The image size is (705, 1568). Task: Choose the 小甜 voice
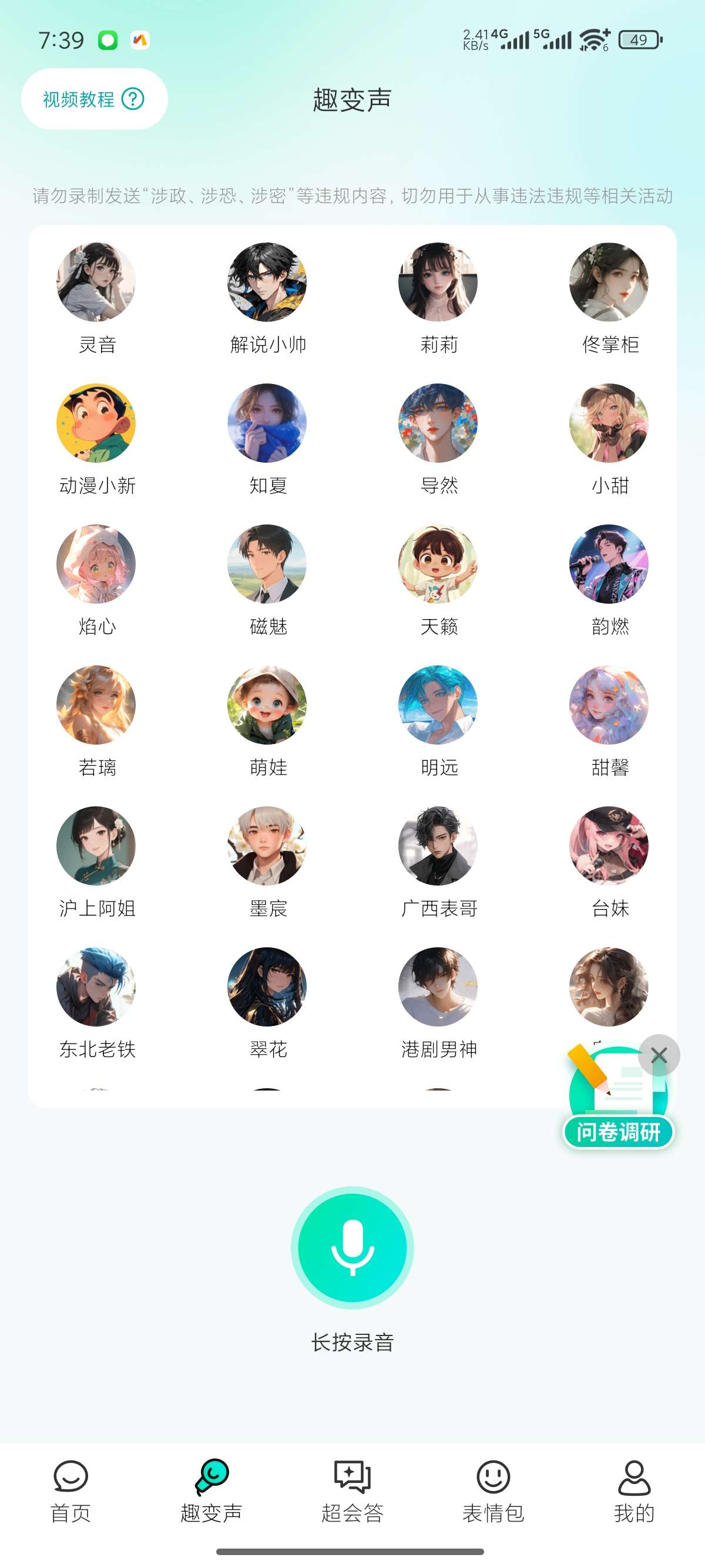coord(609,423)
